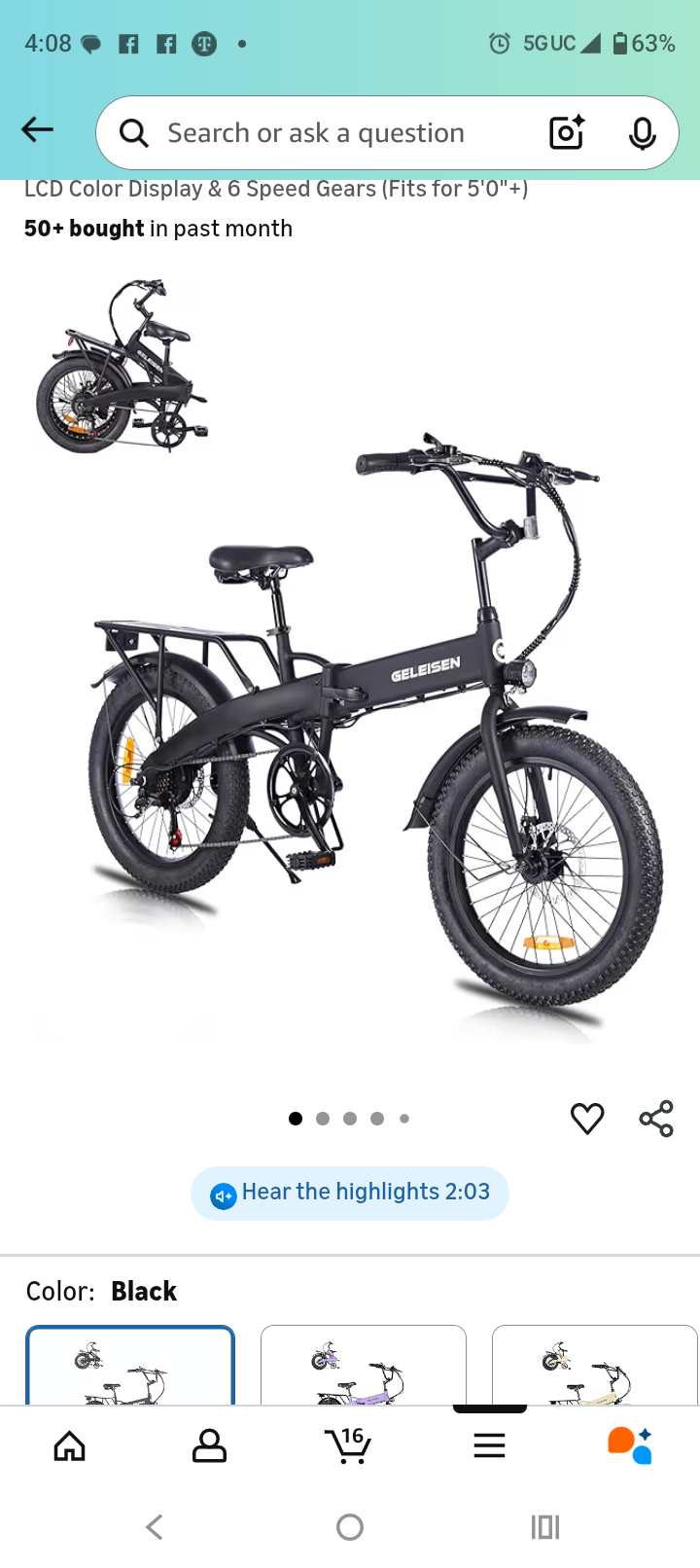Tap the system back button

(x=155, y=1527)
